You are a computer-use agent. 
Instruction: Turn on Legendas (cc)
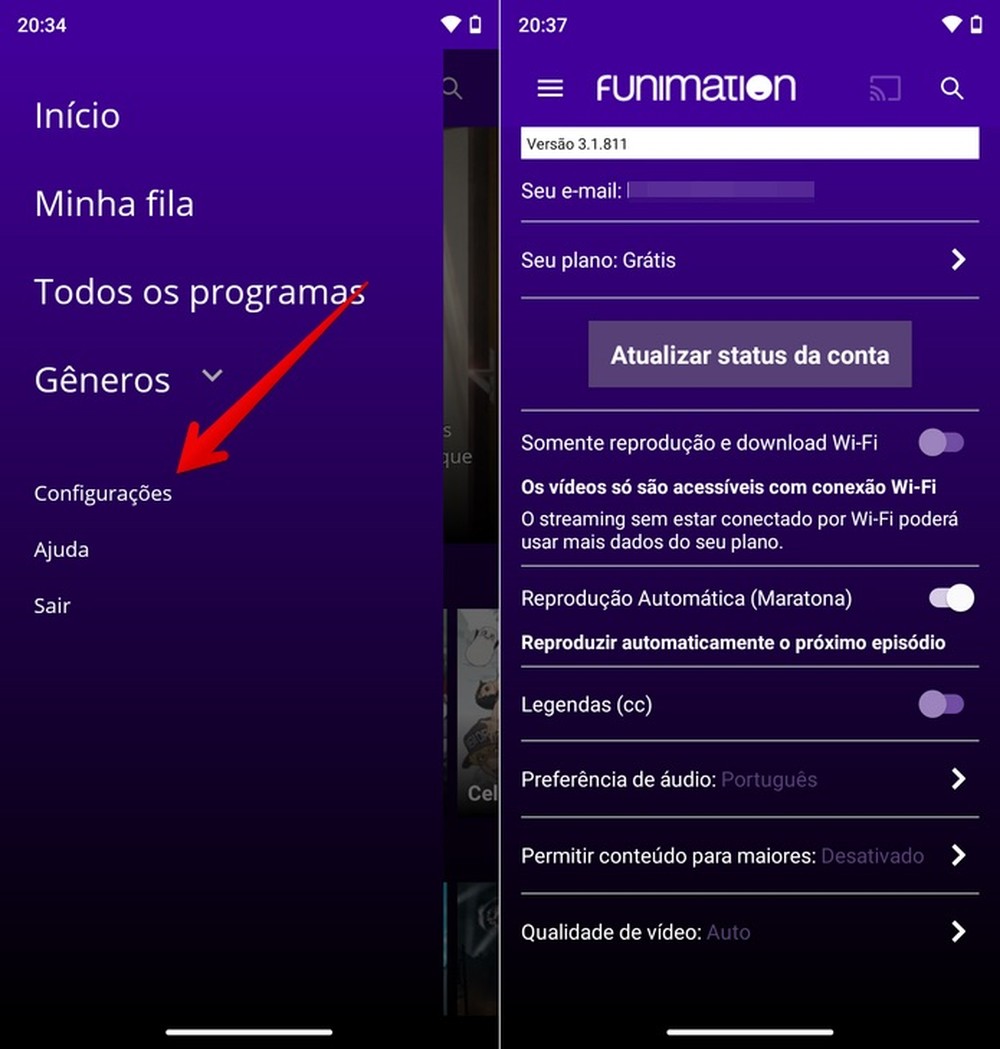coord(941,705)
